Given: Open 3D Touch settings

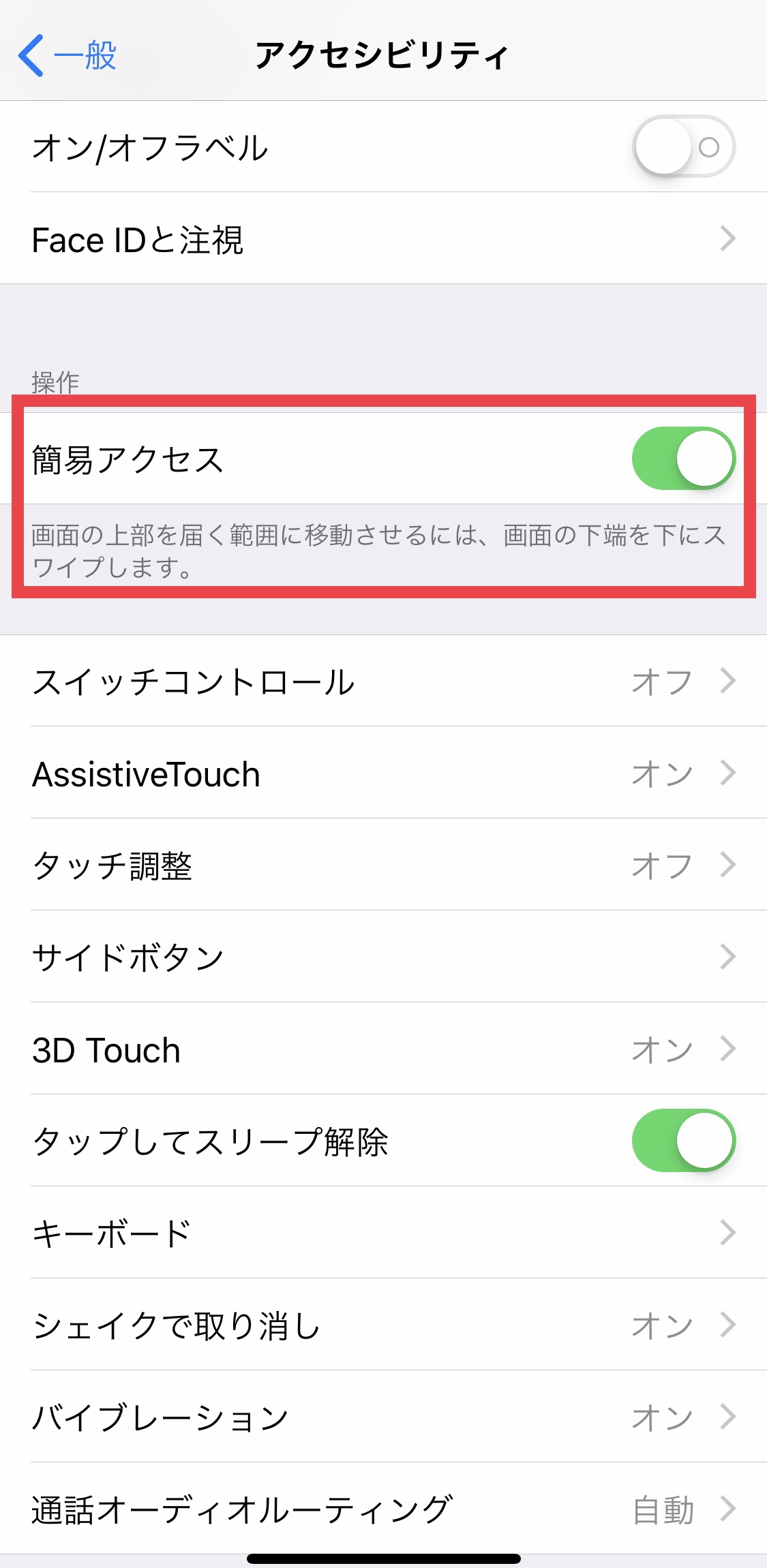Looking at the screenshot, I should tap(383, 1049).
